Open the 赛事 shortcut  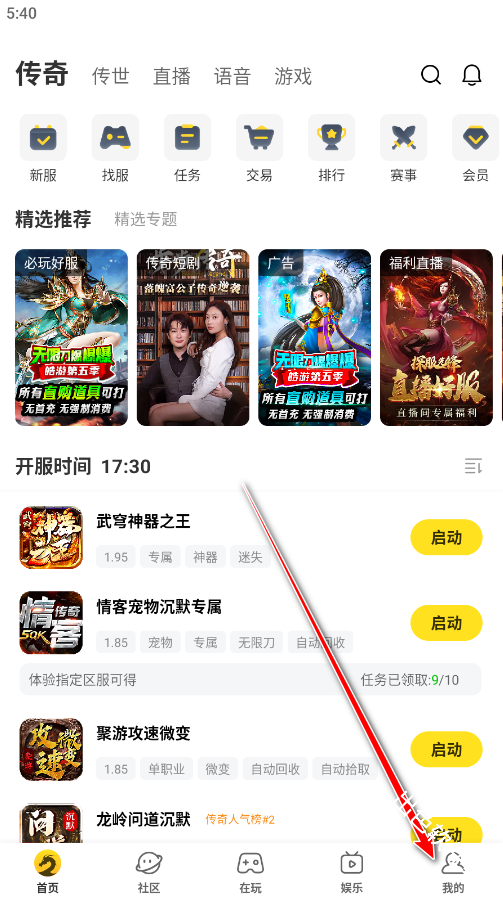click(x=403, y=149)
